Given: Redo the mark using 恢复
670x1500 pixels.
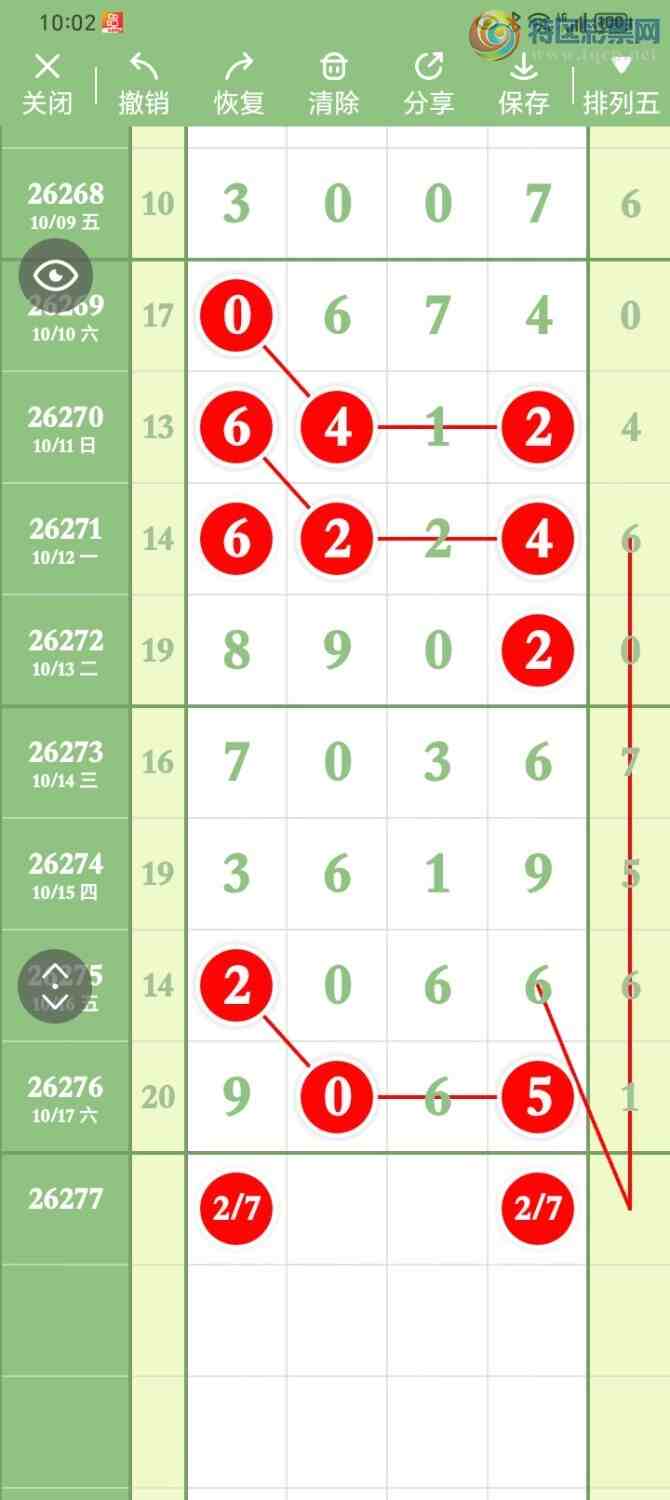Looking at the screenshot, I should [239, 84].
